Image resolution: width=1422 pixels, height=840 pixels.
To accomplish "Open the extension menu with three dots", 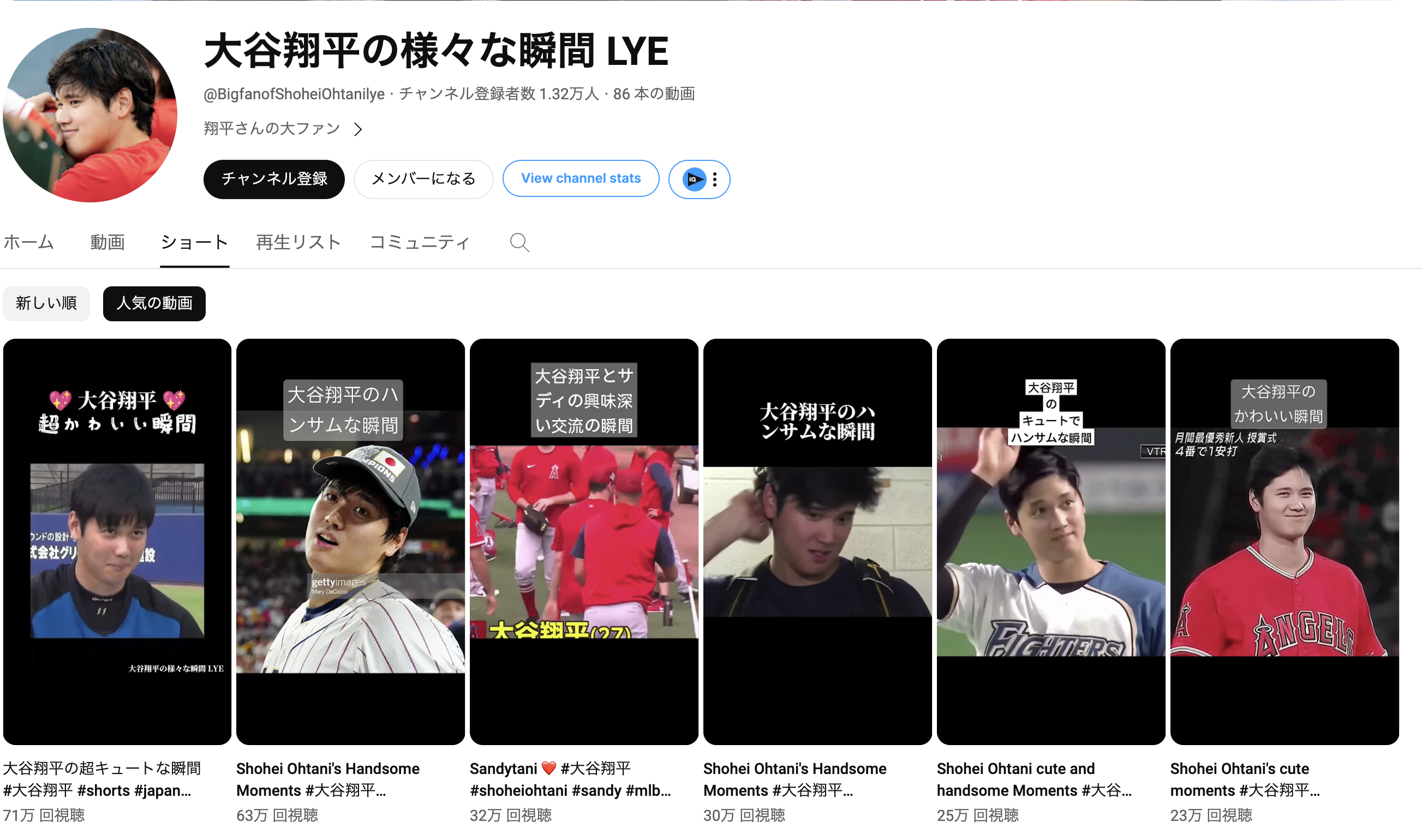I will (715, 179).
